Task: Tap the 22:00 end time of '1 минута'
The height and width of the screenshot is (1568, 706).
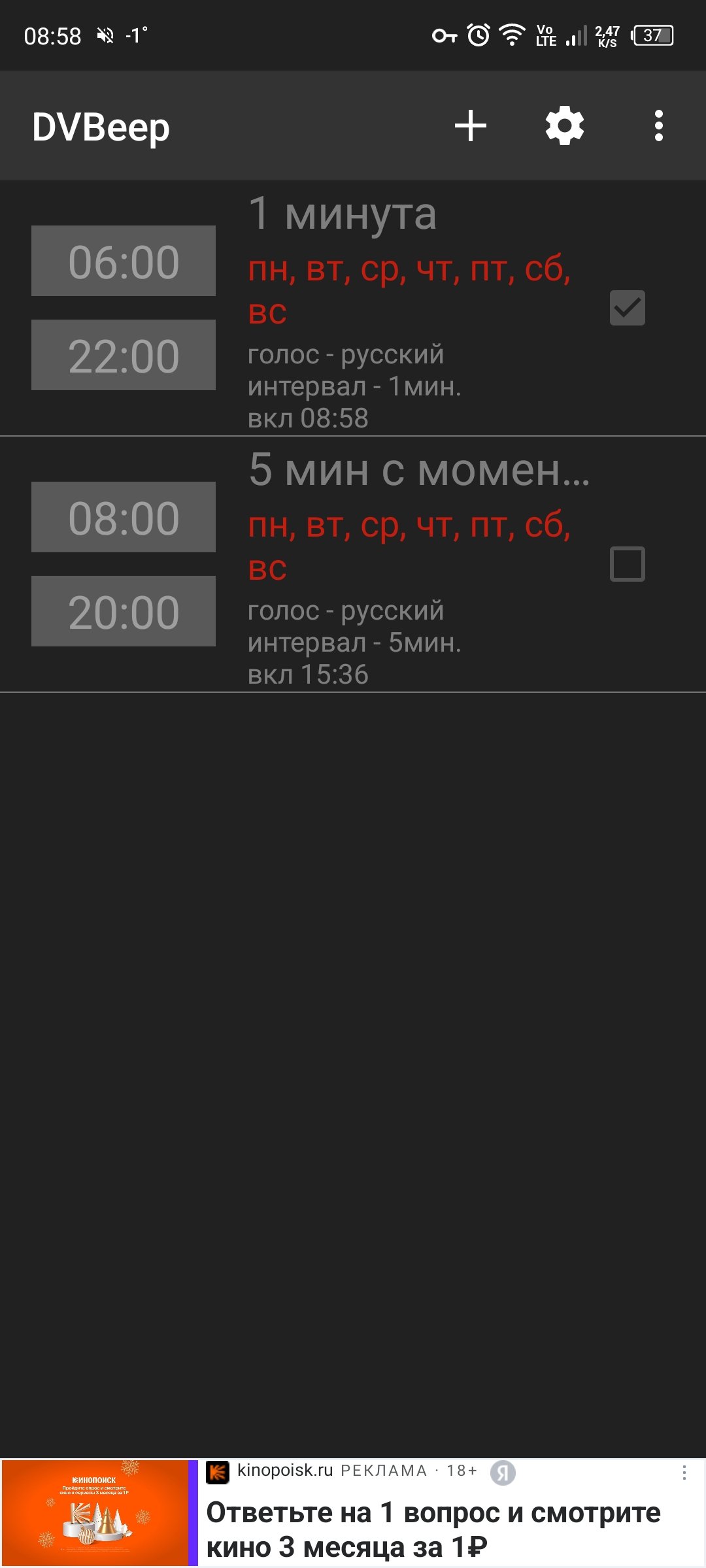Action: [x=123, y=355]
